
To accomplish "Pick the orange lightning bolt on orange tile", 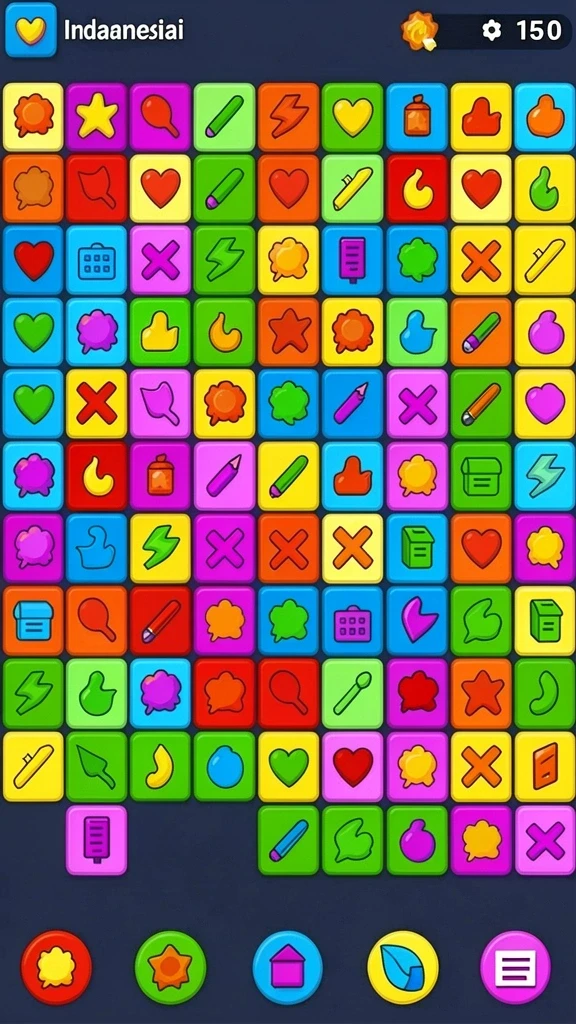I will point(289,117).
